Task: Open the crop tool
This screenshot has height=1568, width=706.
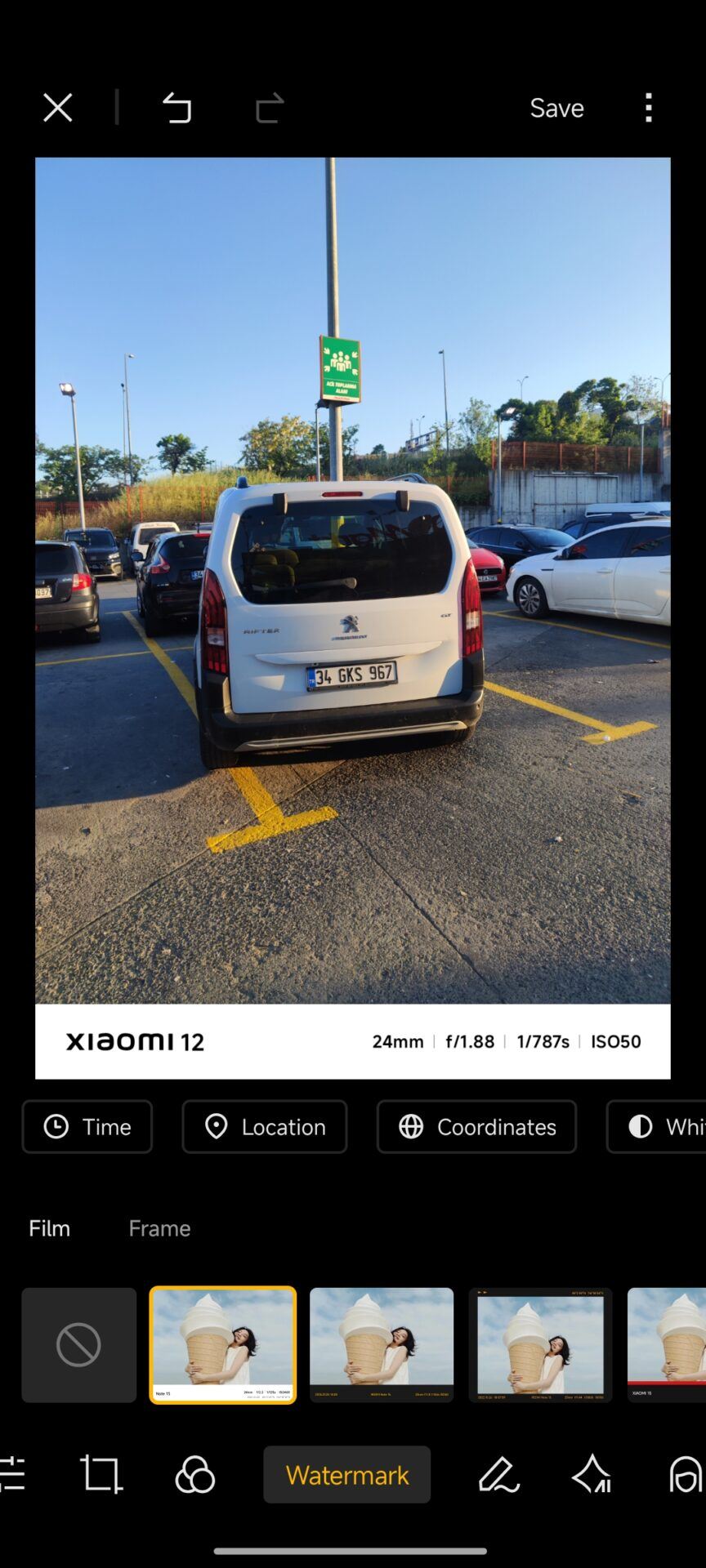Action: tap(101, 1475)
